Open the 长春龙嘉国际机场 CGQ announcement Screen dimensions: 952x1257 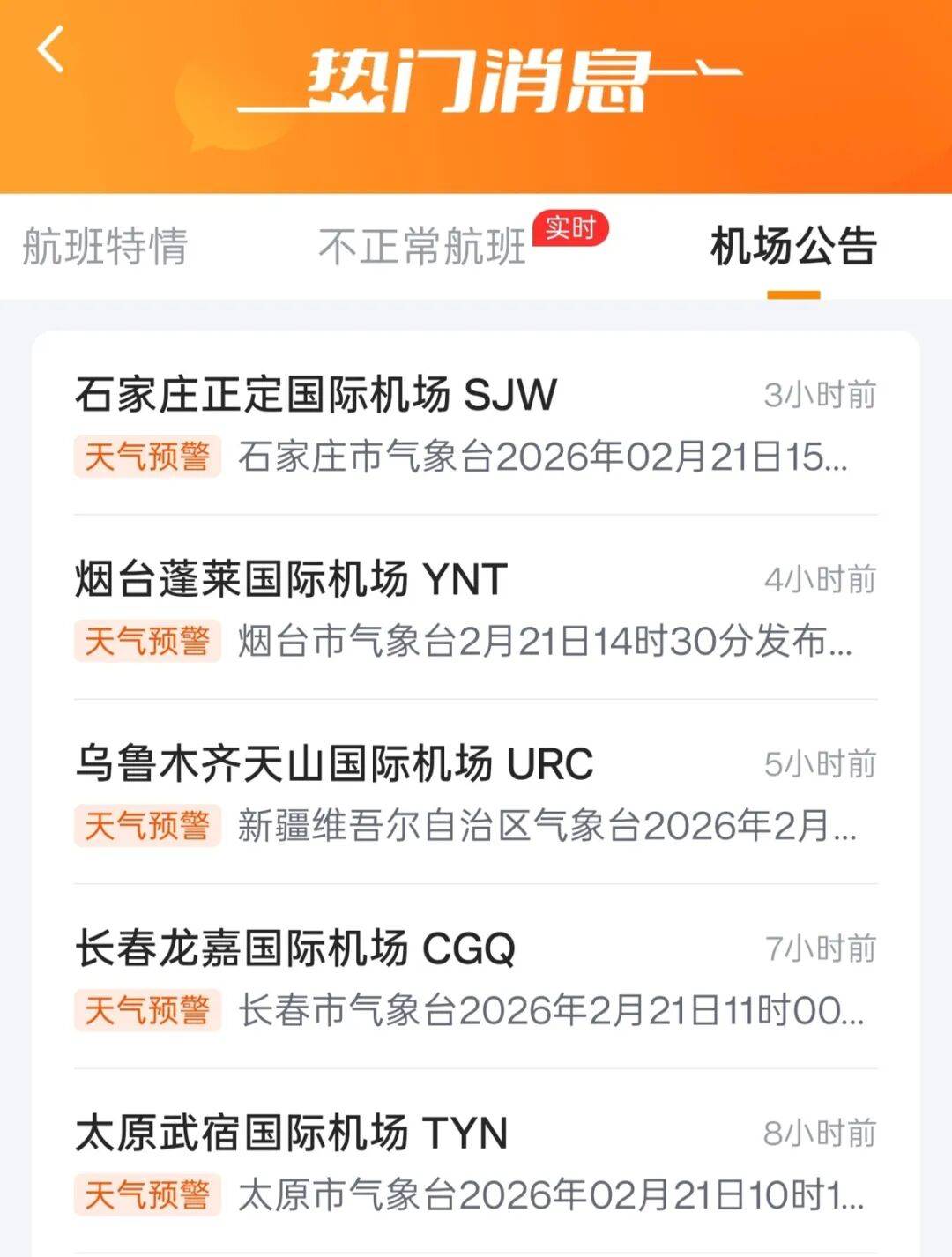tap(295, 948)
